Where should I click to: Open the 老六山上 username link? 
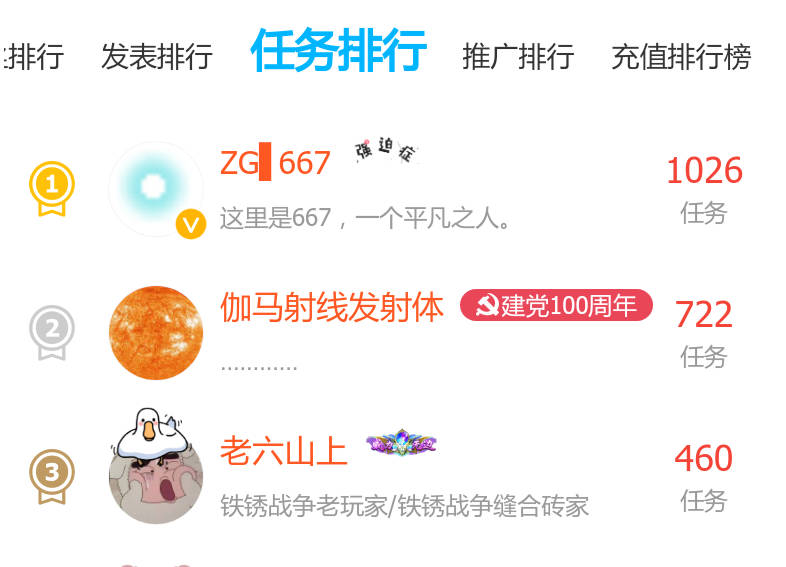283,451
